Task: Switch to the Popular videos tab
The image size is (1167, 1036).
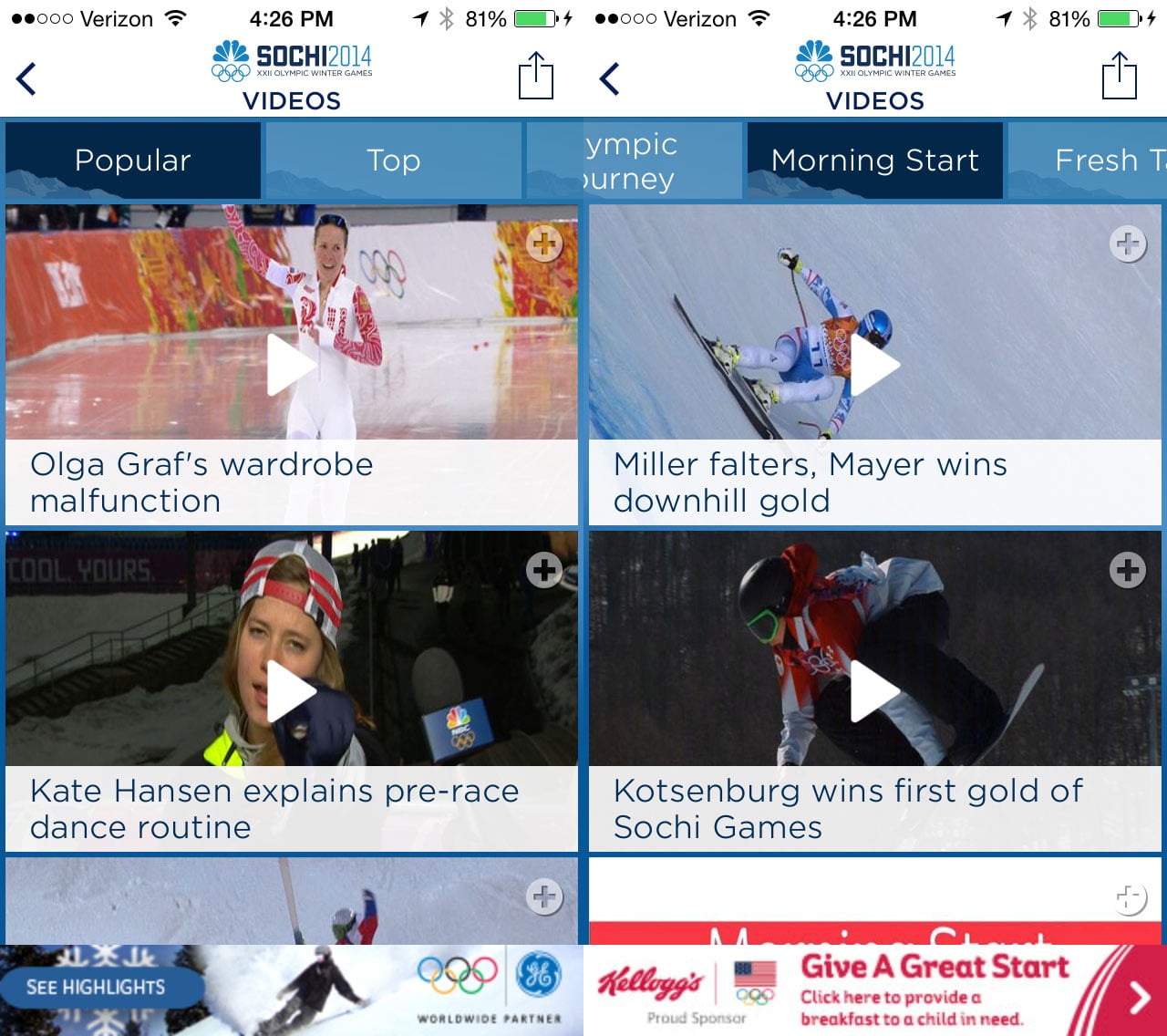Action: (133, 161)
